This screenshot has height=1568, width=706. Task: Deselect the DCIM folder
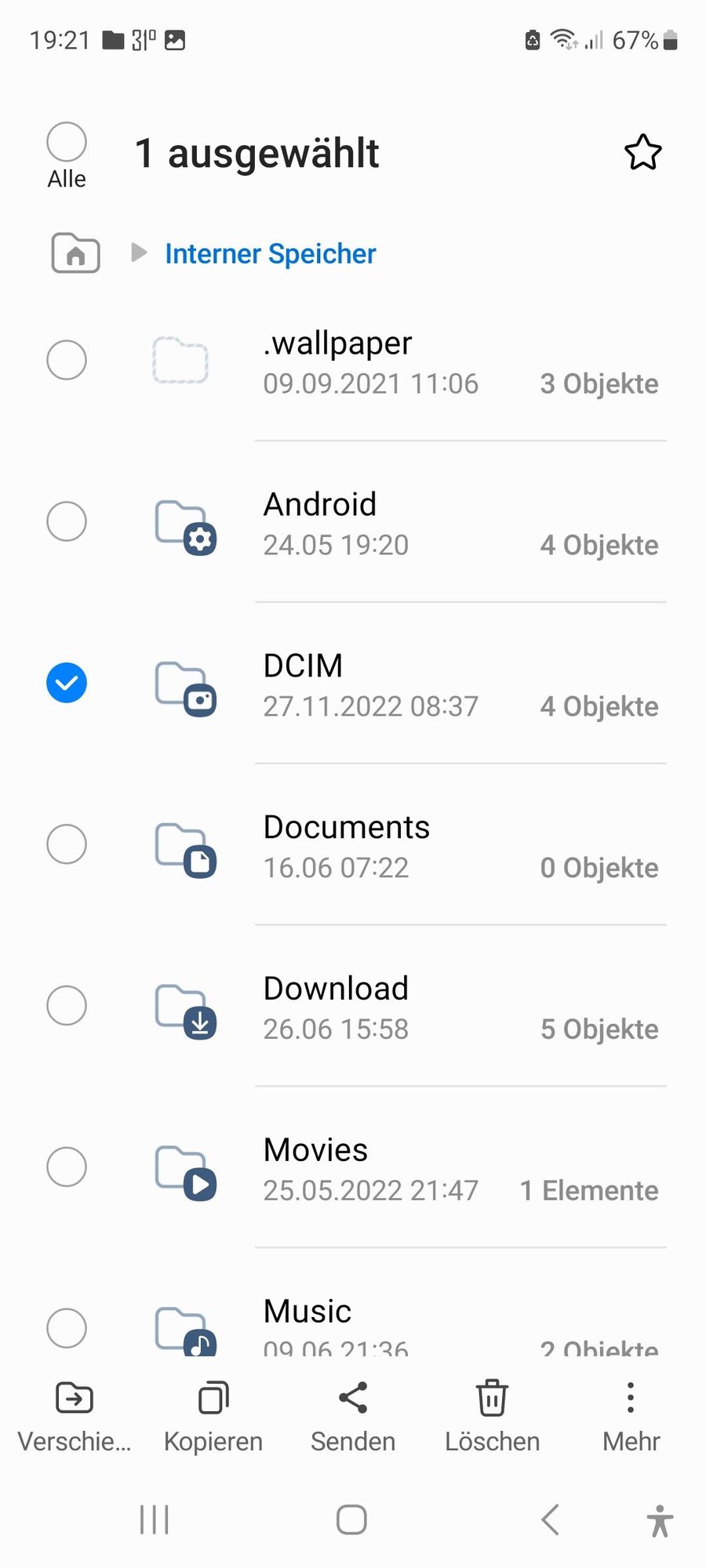(x=67, y=683)
